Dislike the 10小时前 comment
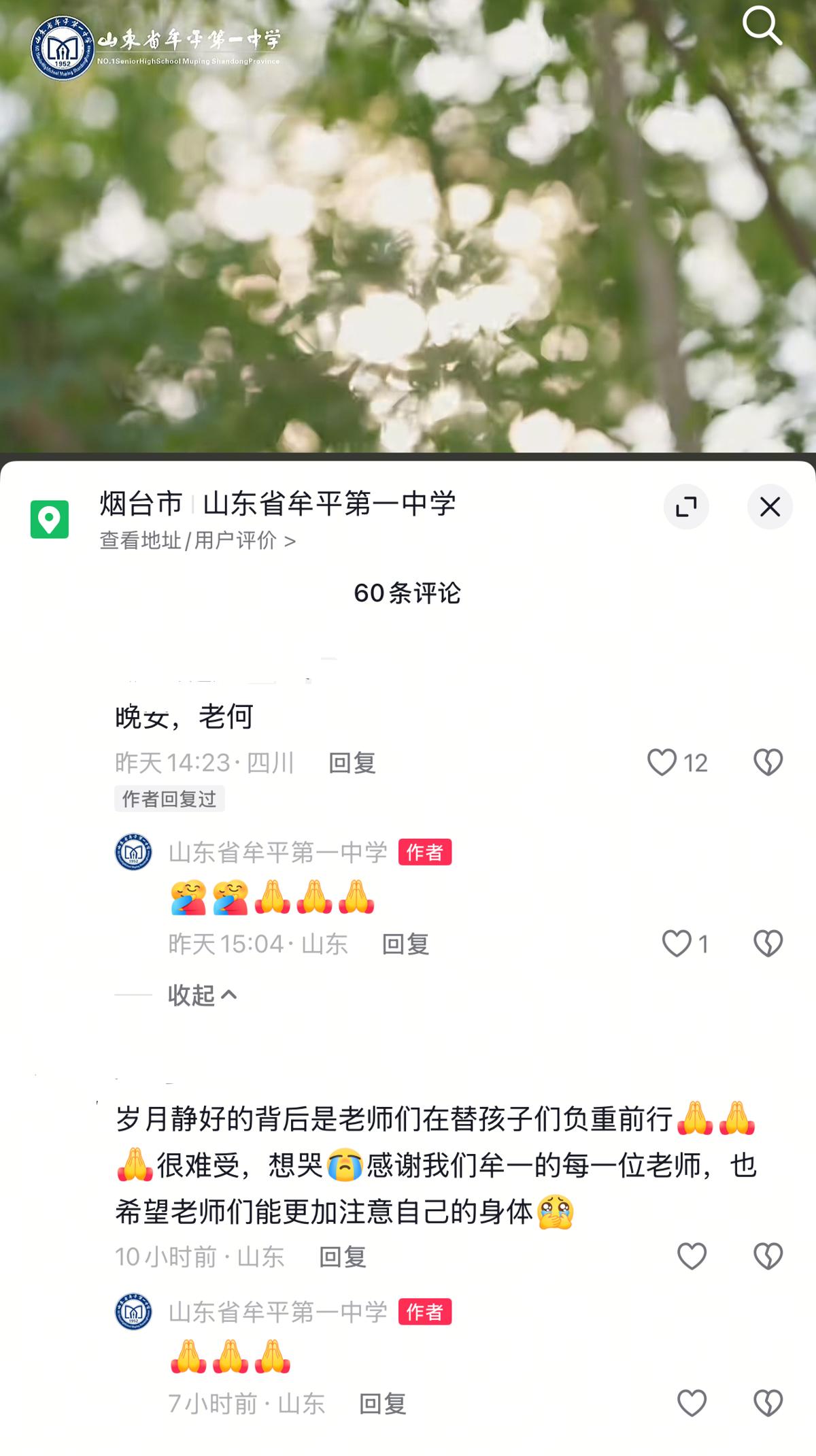 point(768,1257)
